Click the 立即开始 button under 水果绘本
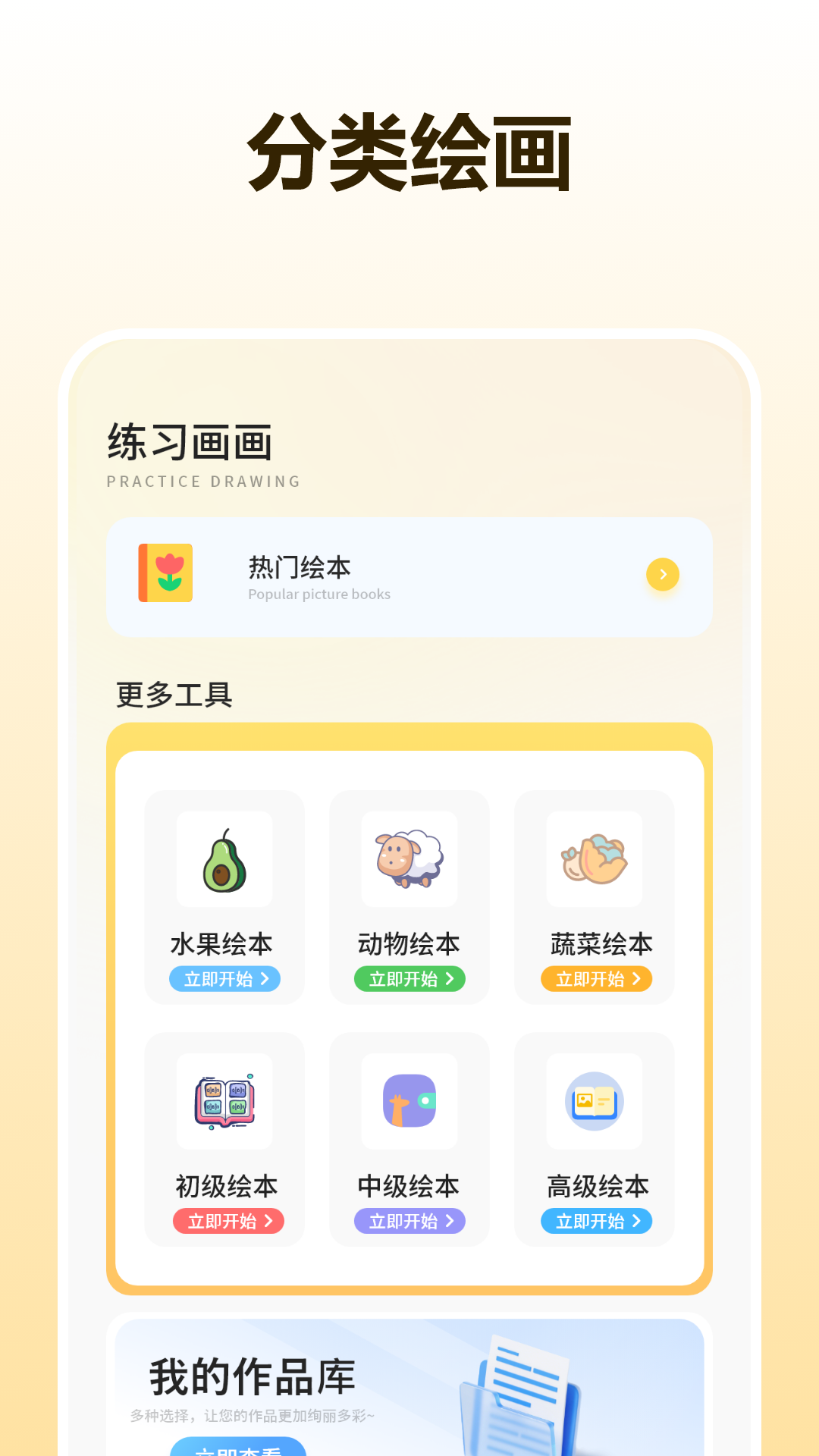819x1456 pixels. coord(224,979)
